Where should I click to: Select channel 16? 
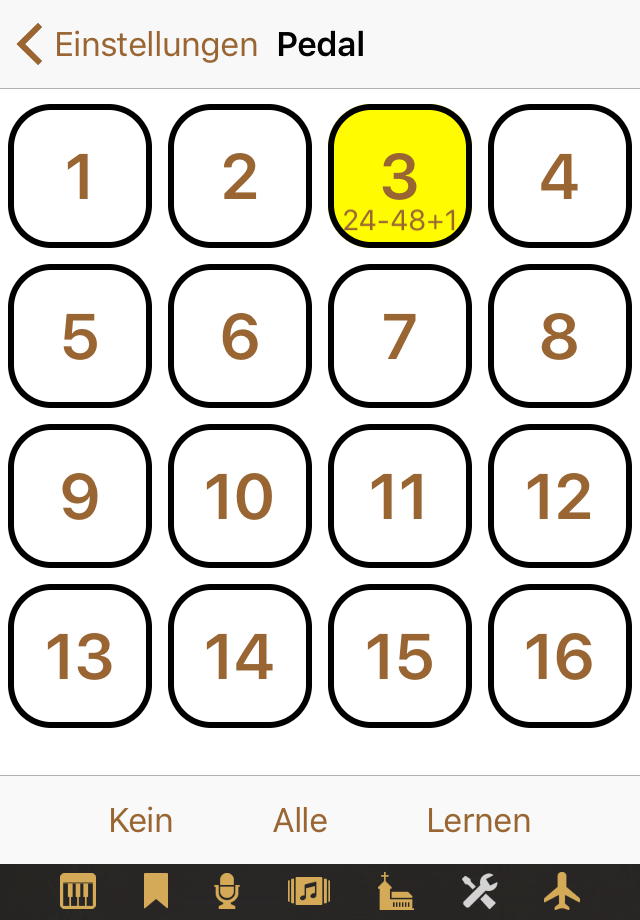click(560, 656)
